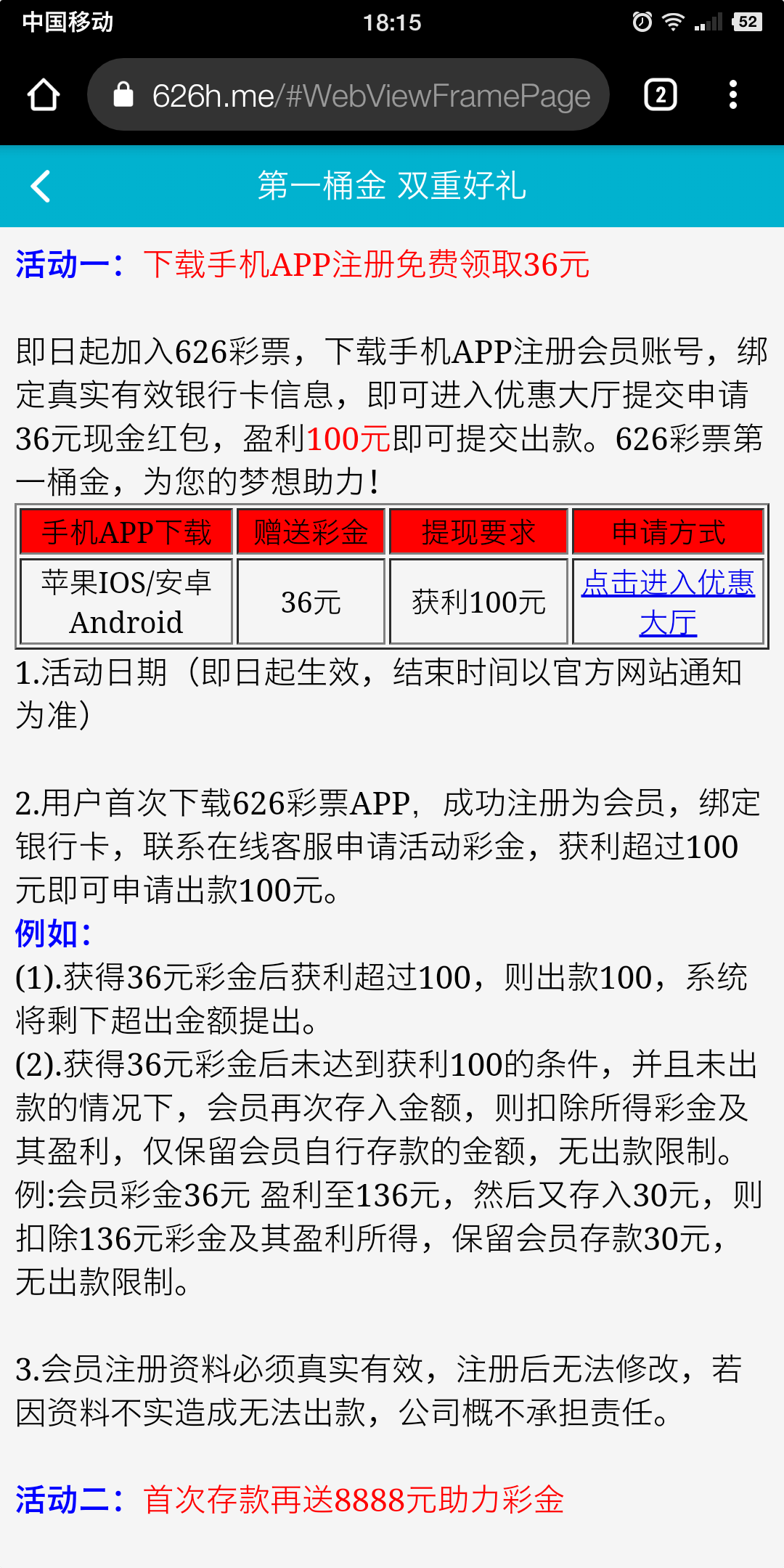
Task: Follow the 点击进入优惠大厅 link
Action: click(668, 602)
